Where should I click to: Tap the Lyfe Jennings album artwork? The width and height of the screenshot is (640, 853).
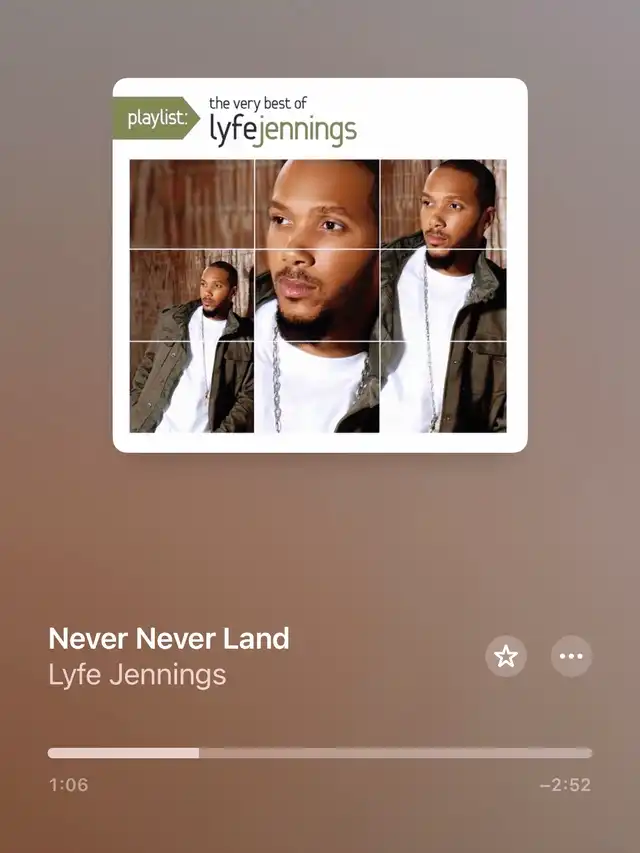point(320,266)
